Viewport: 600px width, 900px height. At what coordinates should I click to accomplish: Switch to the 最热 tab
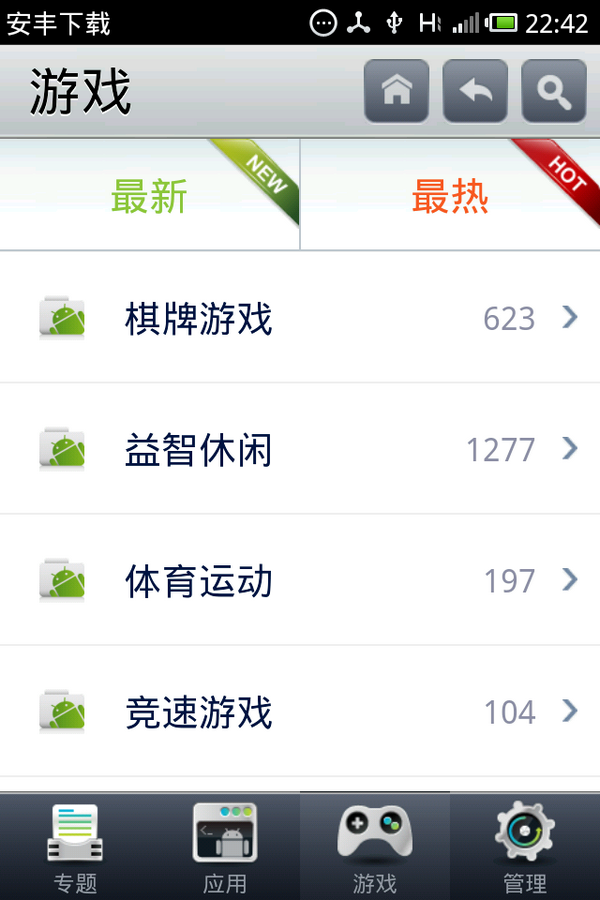pyautogui.click(x=450, y=196)
